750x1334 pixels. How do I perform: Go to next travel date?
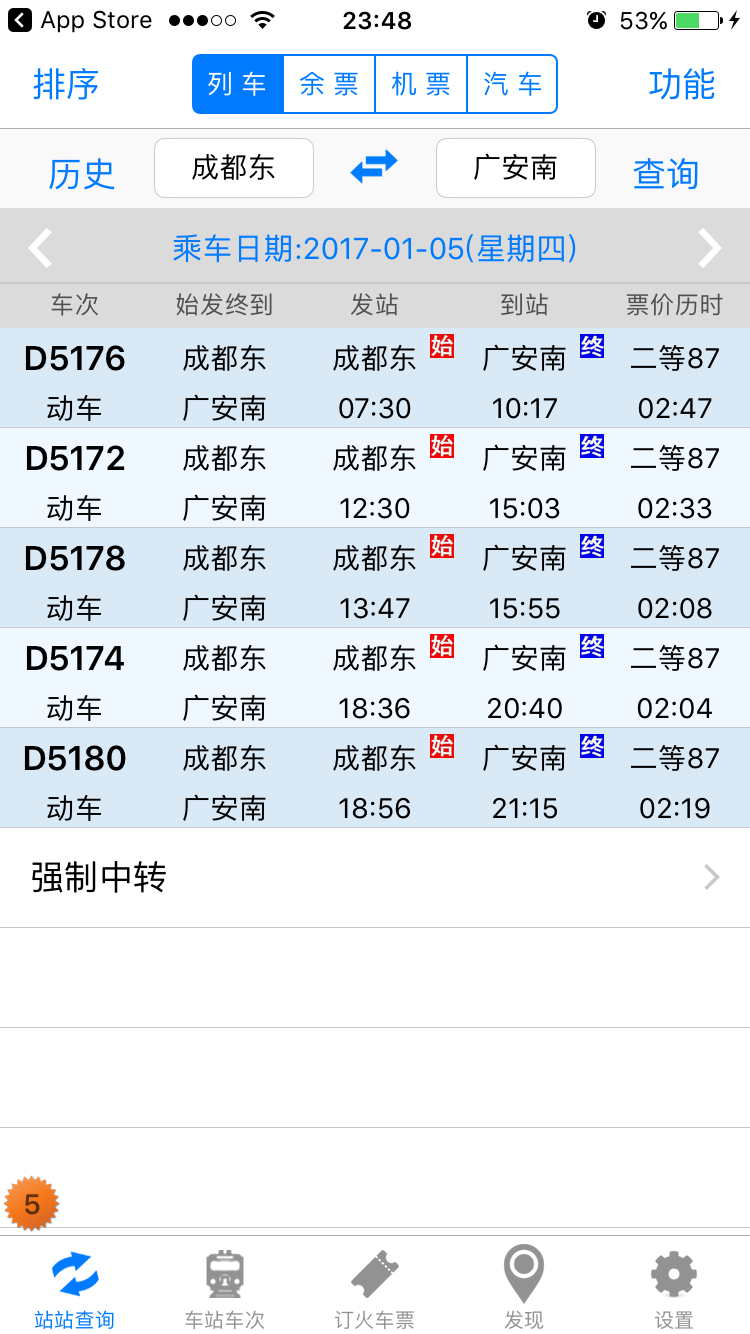[709, 248]
